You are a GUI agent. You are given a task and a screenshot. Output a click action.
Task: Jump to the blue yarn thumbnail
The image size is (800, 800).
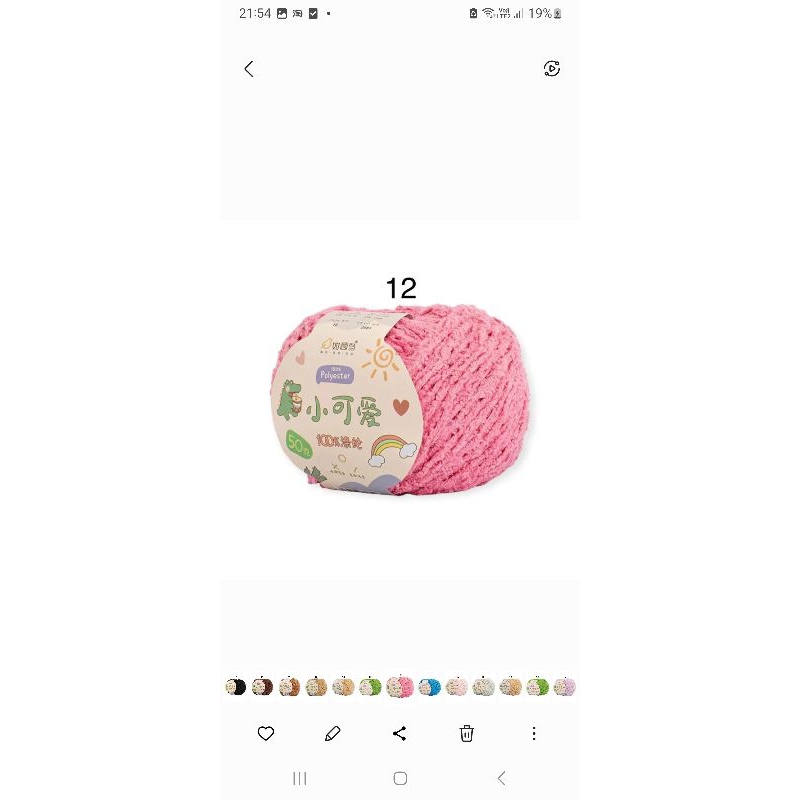pyautogui.click(x=430, y=687)
